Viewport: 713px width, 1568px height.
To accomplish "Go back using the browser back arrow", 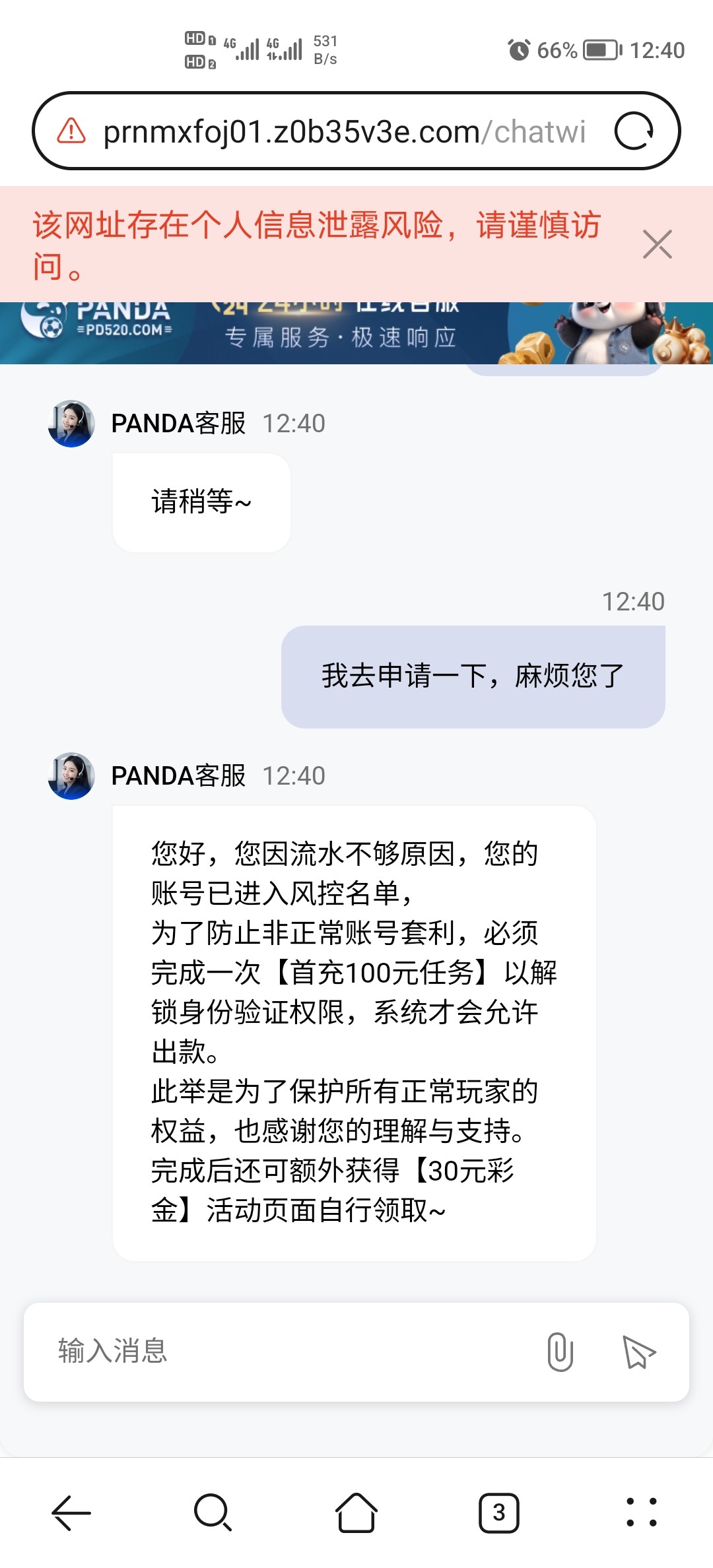I will [x=71, y=1513].
